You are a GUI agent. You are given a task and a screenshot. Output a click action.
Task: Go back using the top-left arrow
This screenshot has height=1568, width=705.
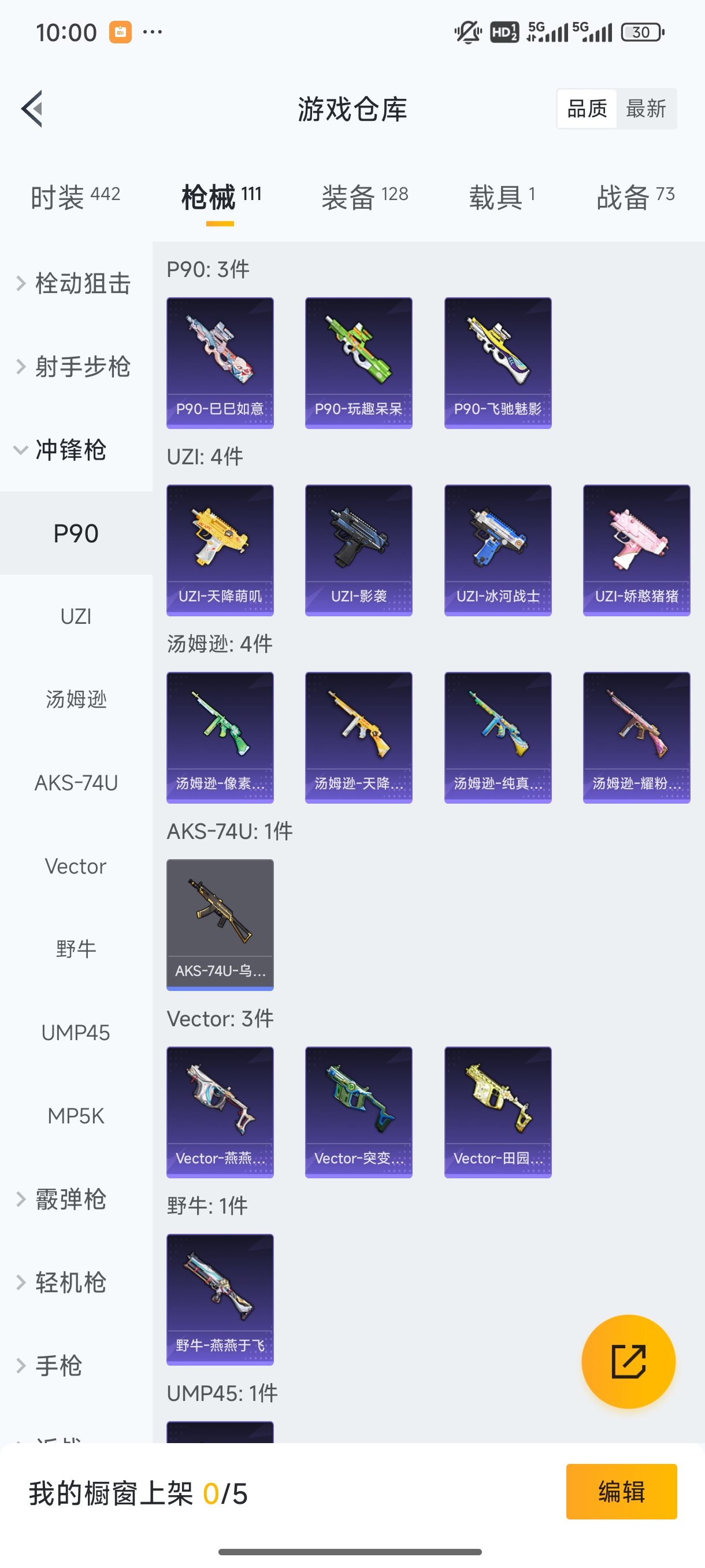32,109
